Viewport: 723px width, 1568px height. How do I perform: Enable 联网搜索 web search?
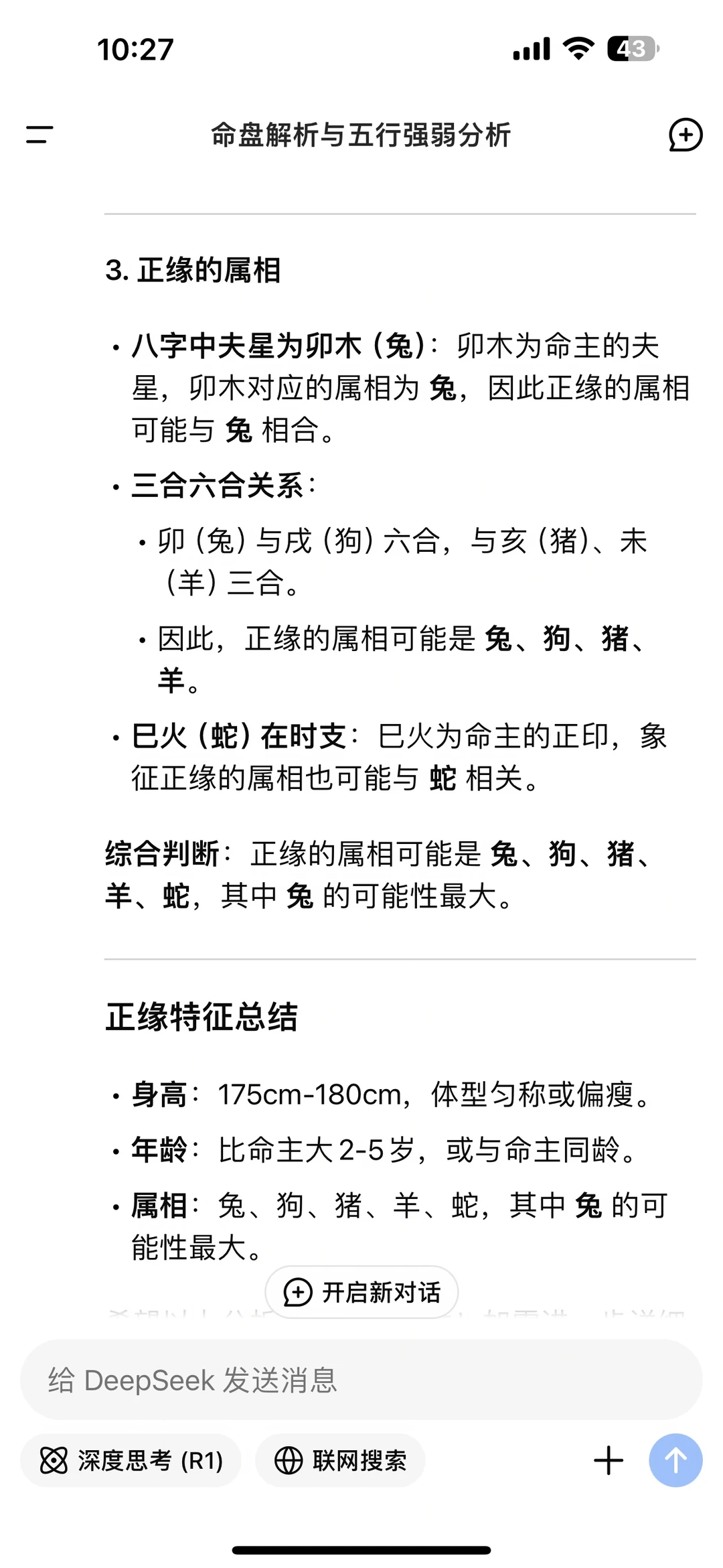340,1460
